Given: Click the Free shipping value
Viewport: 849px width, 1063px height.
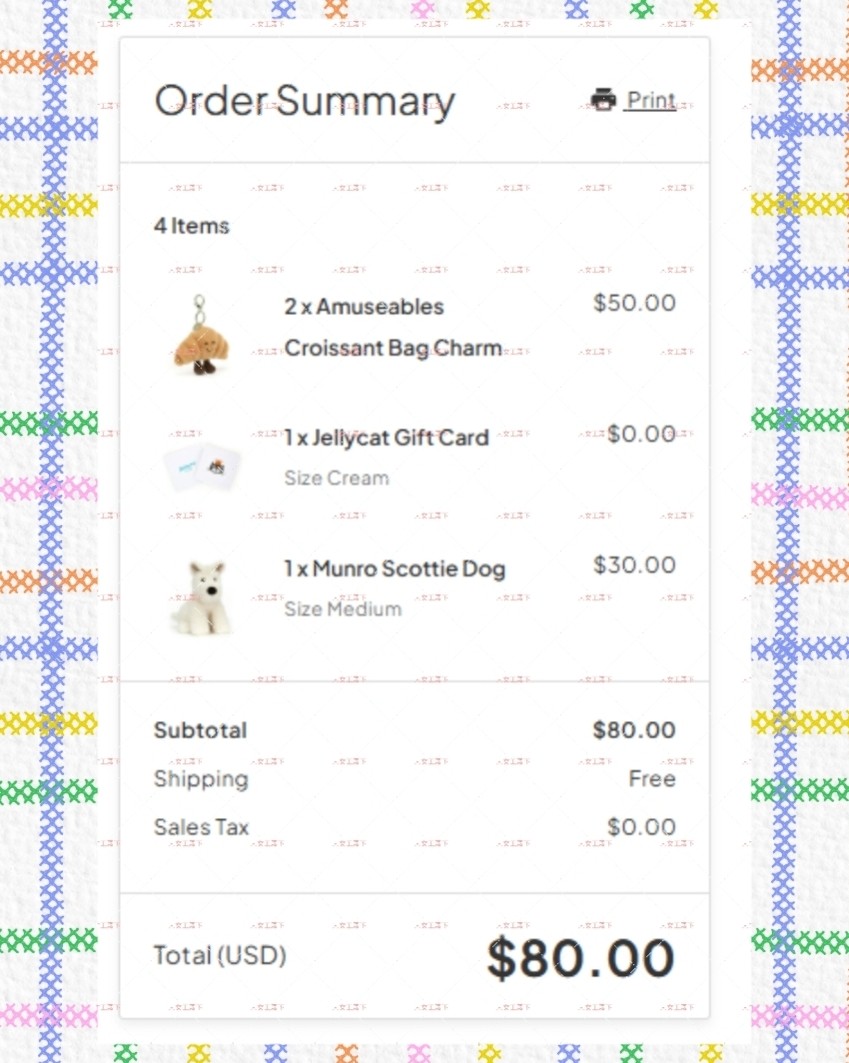Looking at the screenshot, I should [653, 778].
